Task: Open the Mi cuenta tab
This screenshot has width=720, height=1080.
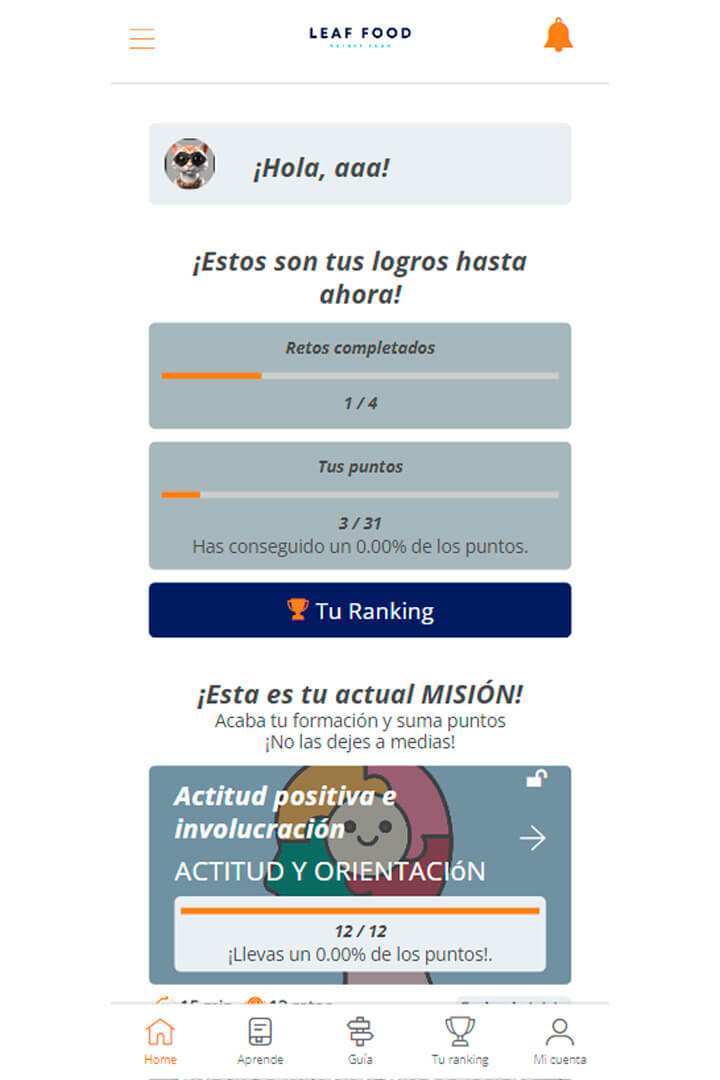Action: click(560, 1040)
